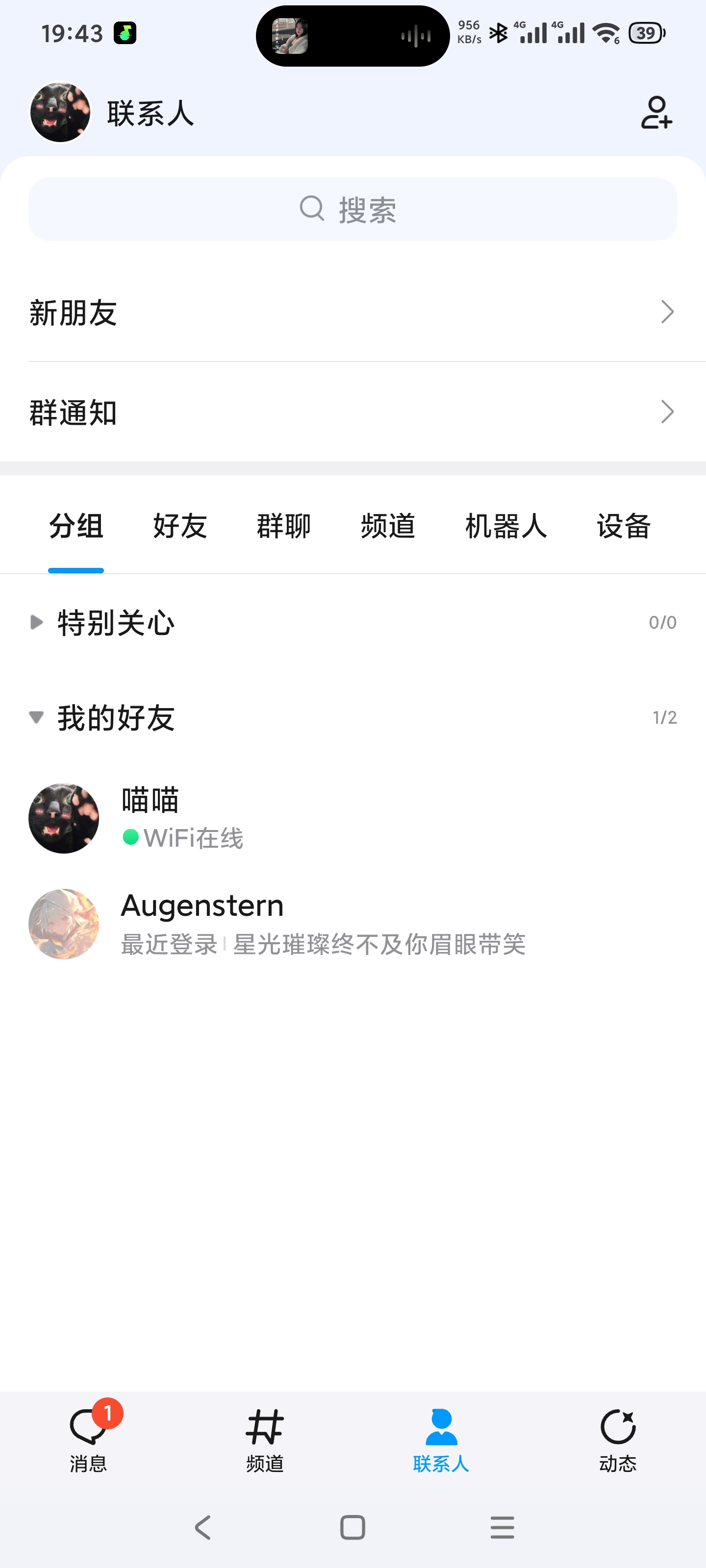
Task: Switch to the 设备 tab
Action: tap(624, 526)
